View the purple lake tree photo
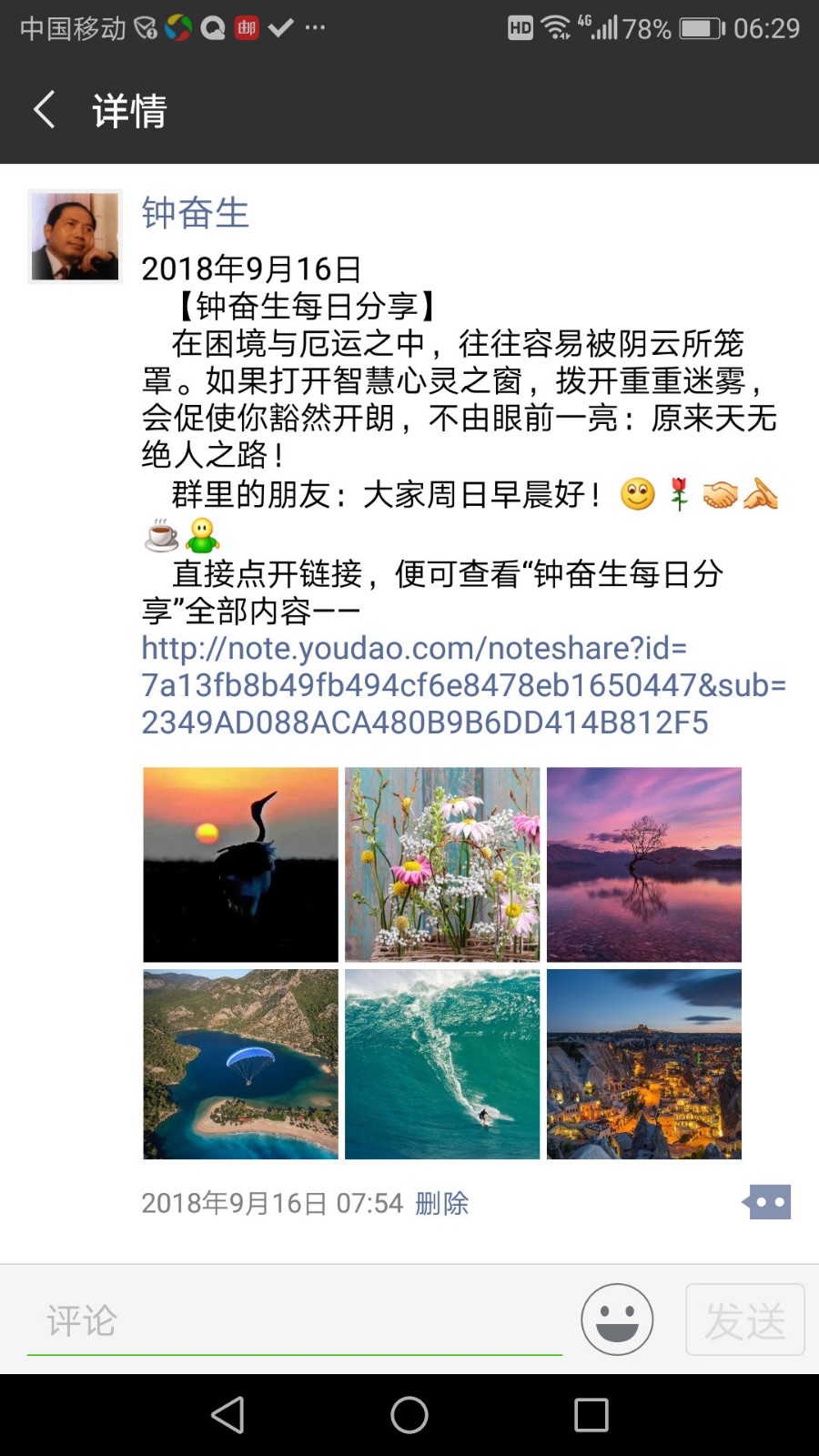819x1456 pixels. click(644, 864)
